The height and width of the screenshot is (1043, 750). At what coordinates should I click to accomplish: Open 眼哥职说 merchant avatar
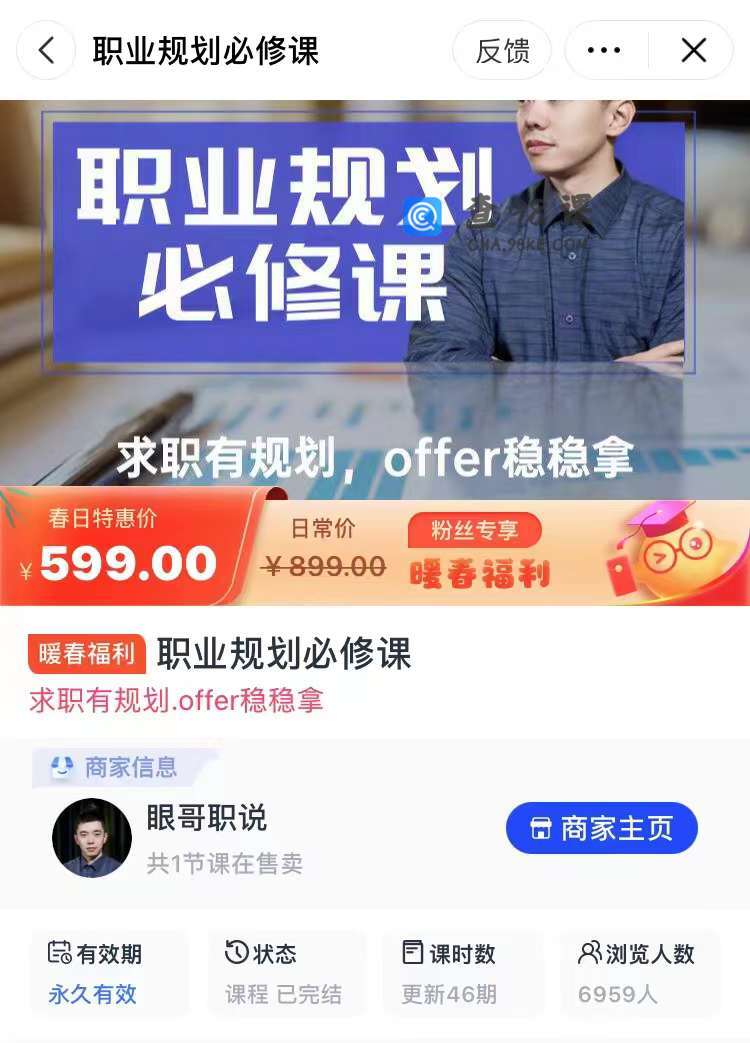coord(92,838)
